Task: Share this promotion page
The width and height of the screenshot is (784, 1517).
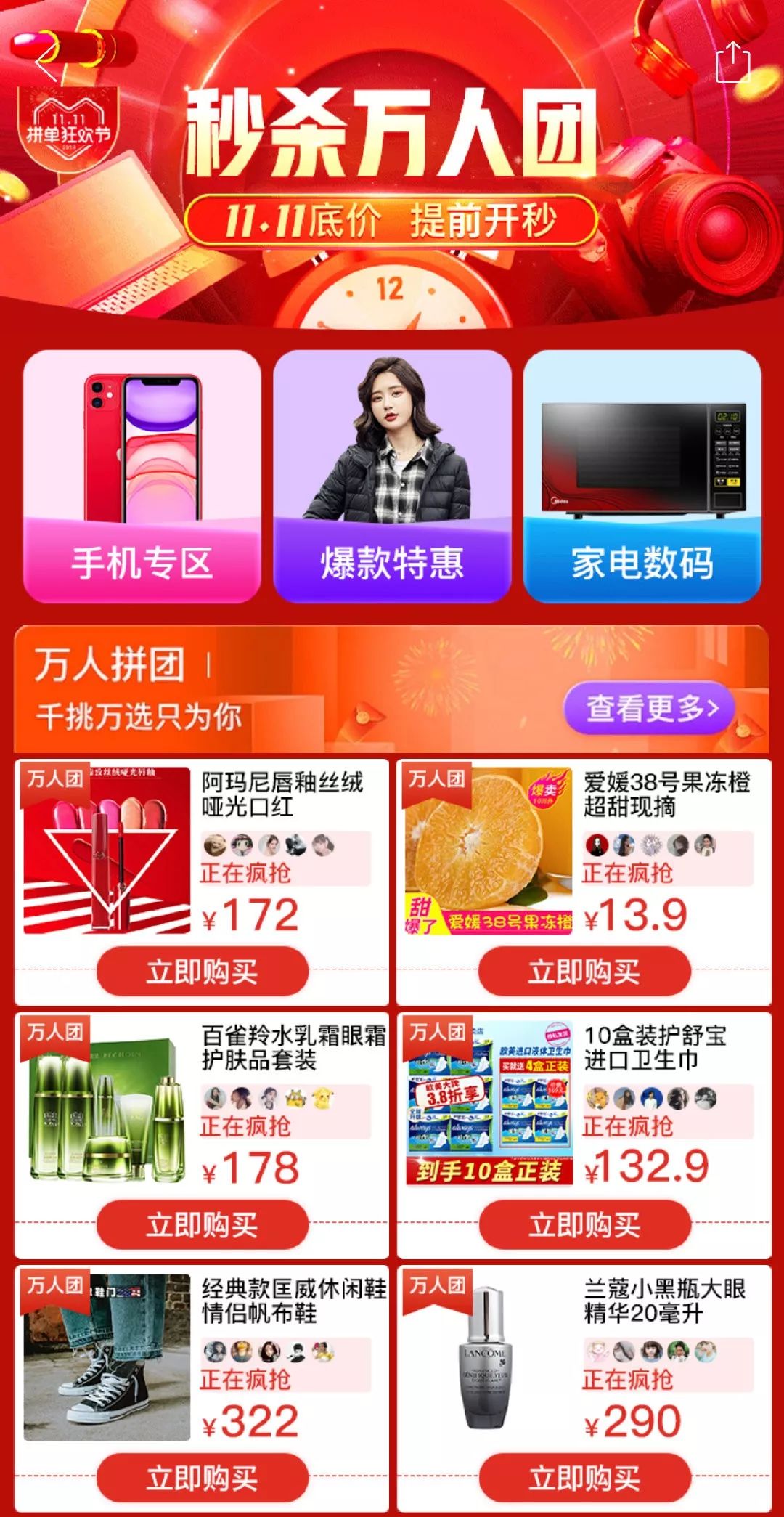Action: click(x=732, y=62)
